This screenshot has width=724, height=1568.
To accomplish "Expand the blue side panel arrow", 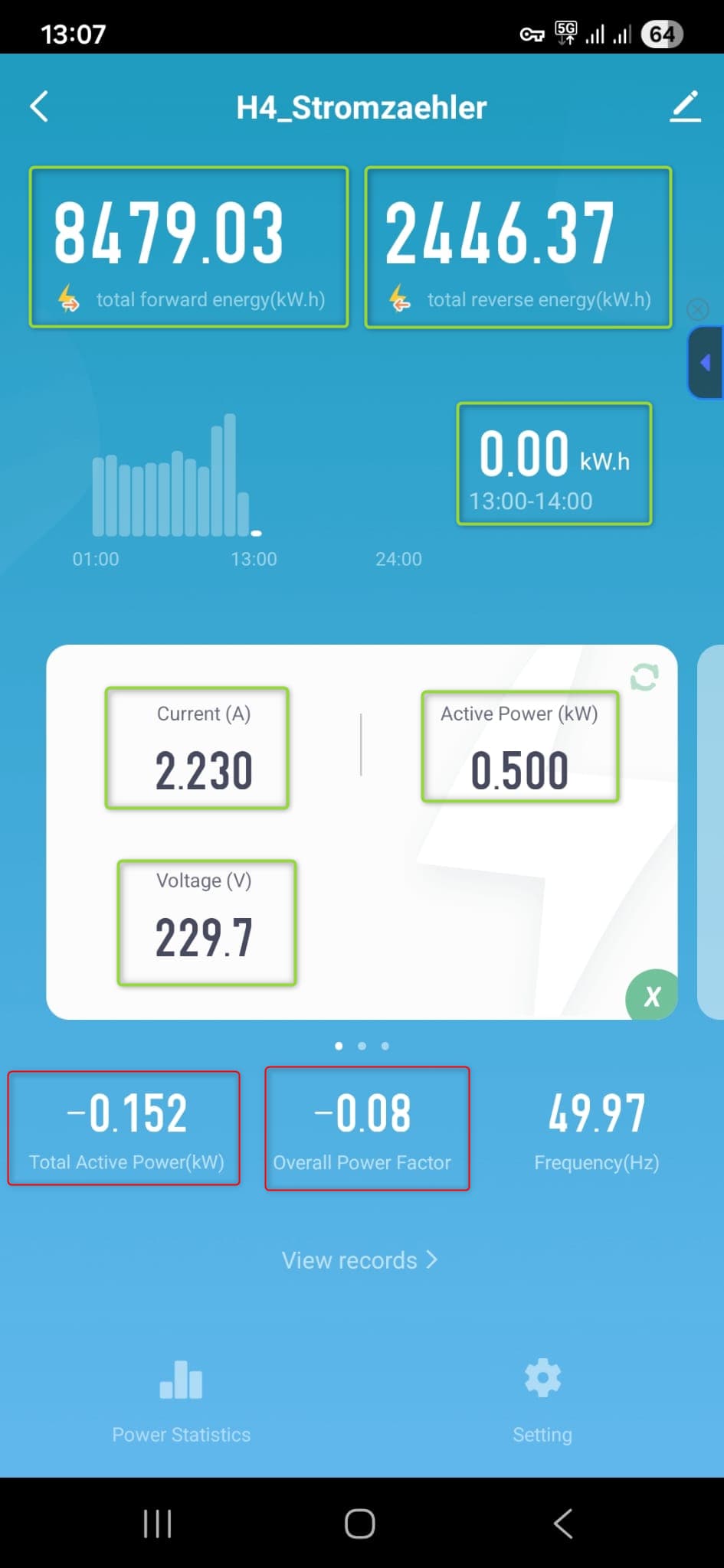I will 706,363.
